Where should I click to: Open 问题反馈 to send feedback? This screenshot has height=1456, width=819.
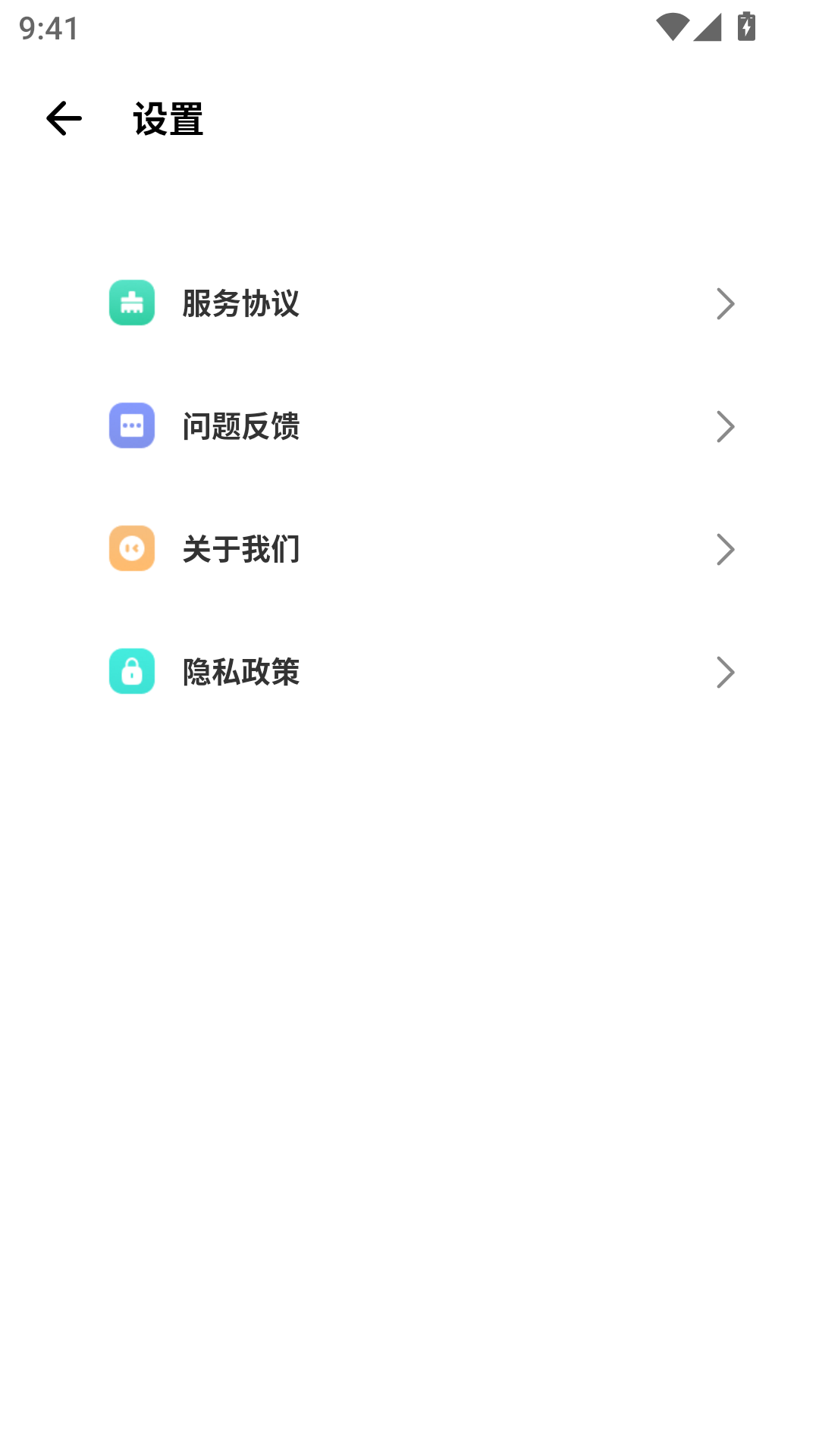coord(409,426)
